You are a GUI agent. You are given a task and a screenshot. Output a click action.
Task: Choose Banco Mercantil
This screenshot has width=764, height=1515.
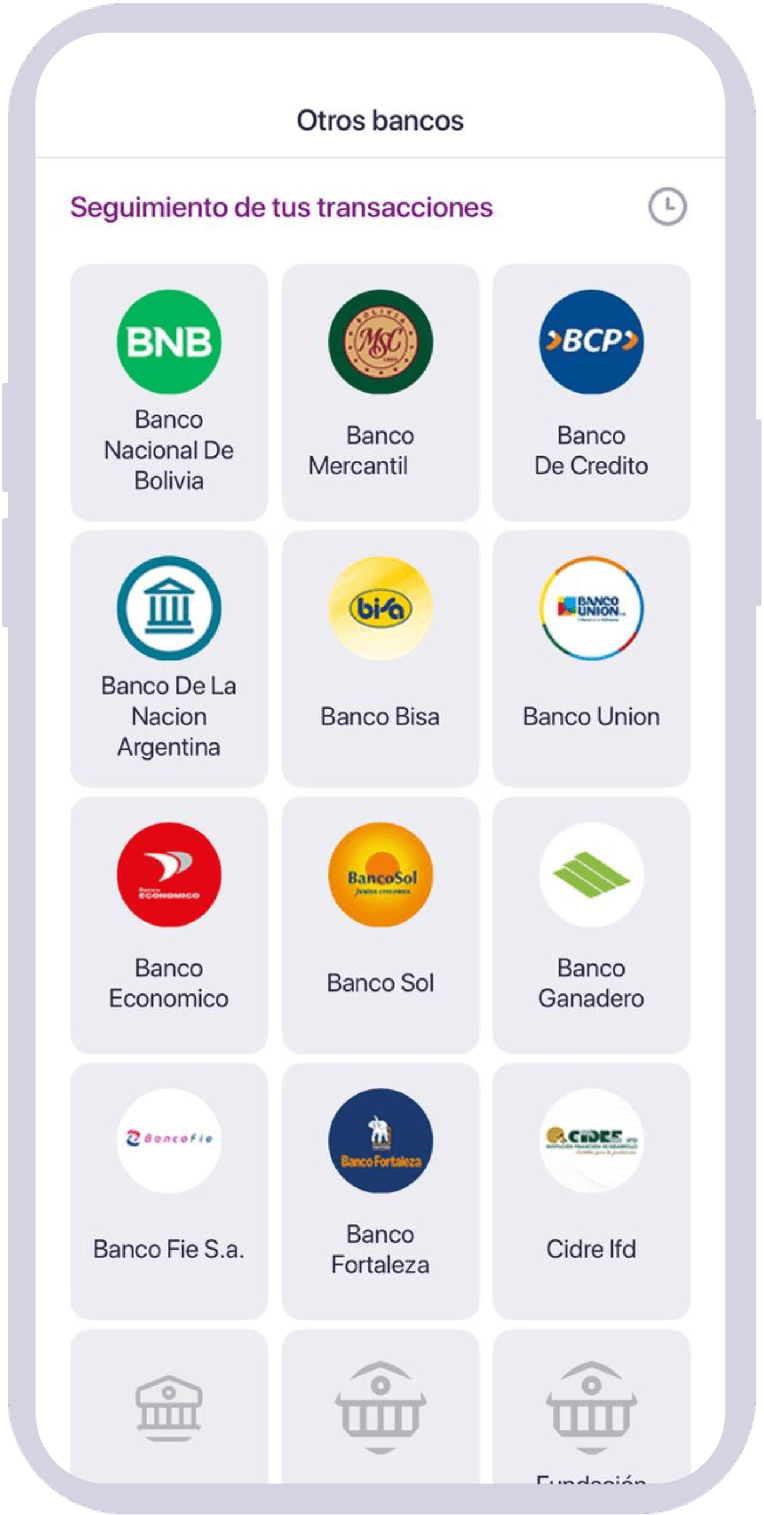tap(380, 392)
